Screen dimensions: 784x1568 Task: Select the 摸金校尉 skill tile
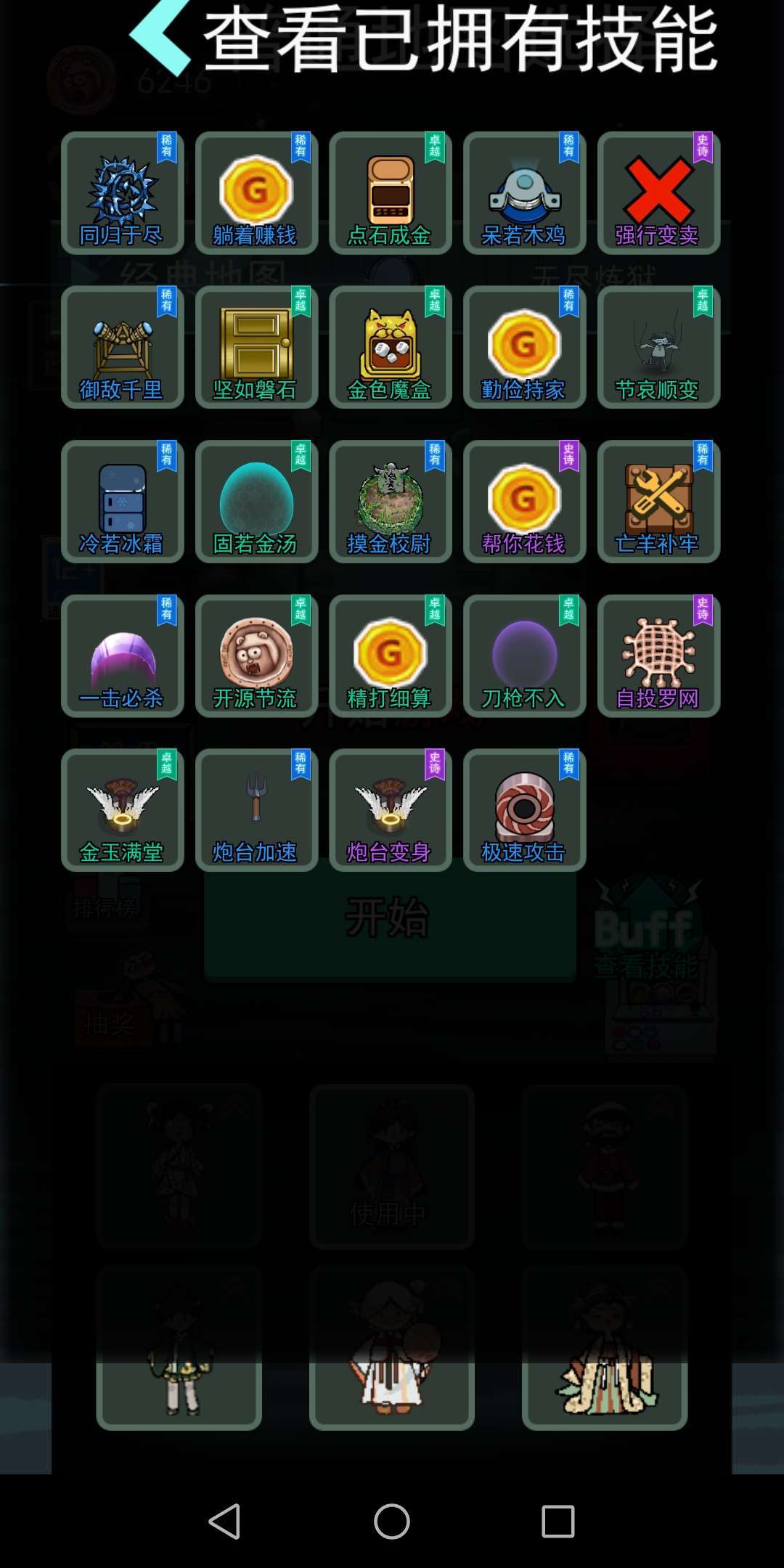[390, 502]
